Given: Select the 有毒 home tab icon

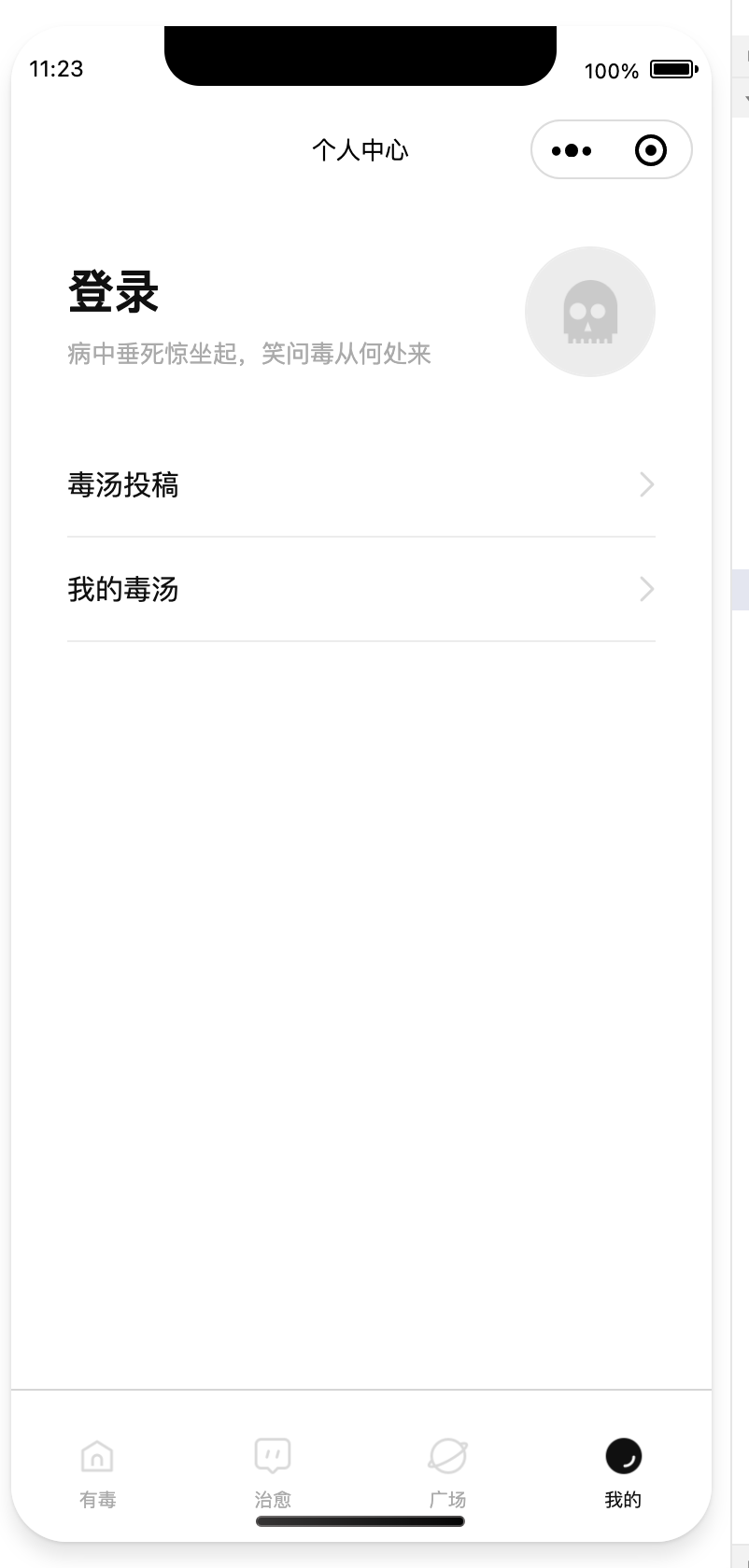Looking at the screenshot, I should click(x=97, y=1454).
